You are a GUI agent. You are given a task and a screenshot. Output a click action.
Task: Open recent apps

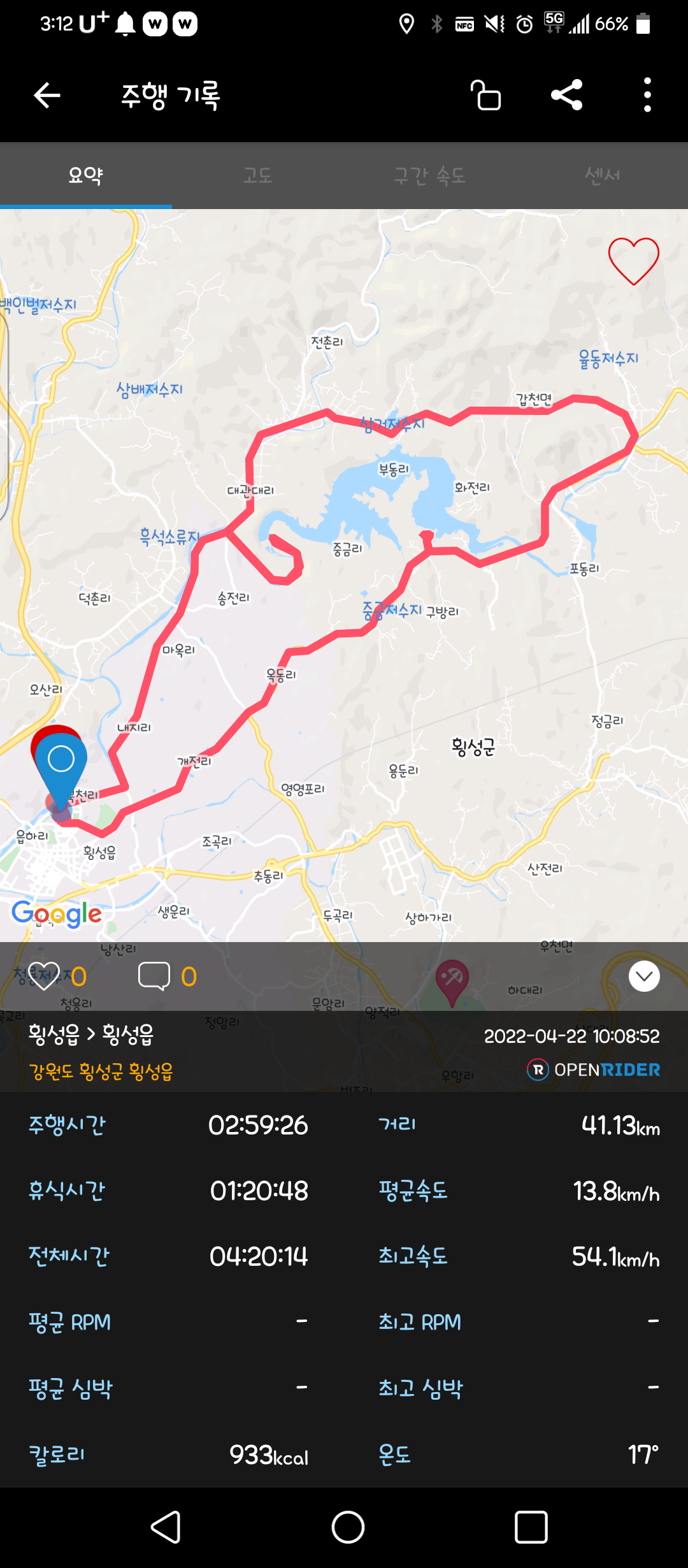[531, 1527]
